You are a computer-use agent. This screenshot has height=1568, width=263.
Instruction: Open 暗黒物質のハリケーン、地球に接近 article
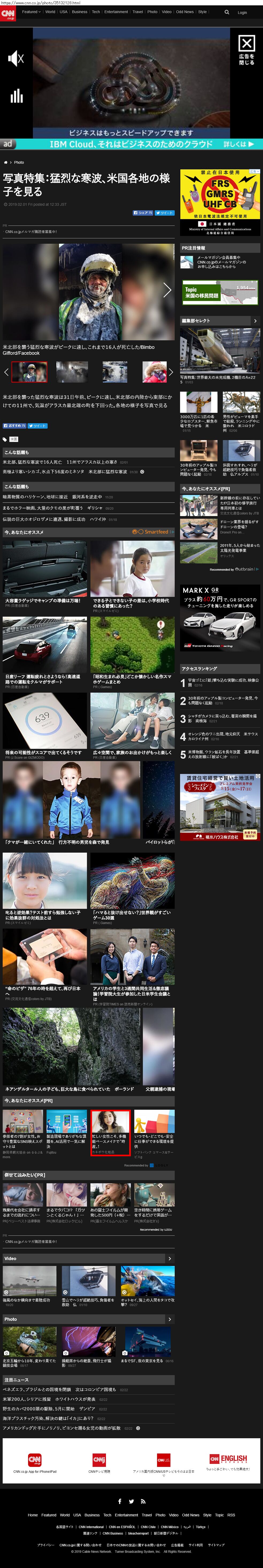[35, 497]
